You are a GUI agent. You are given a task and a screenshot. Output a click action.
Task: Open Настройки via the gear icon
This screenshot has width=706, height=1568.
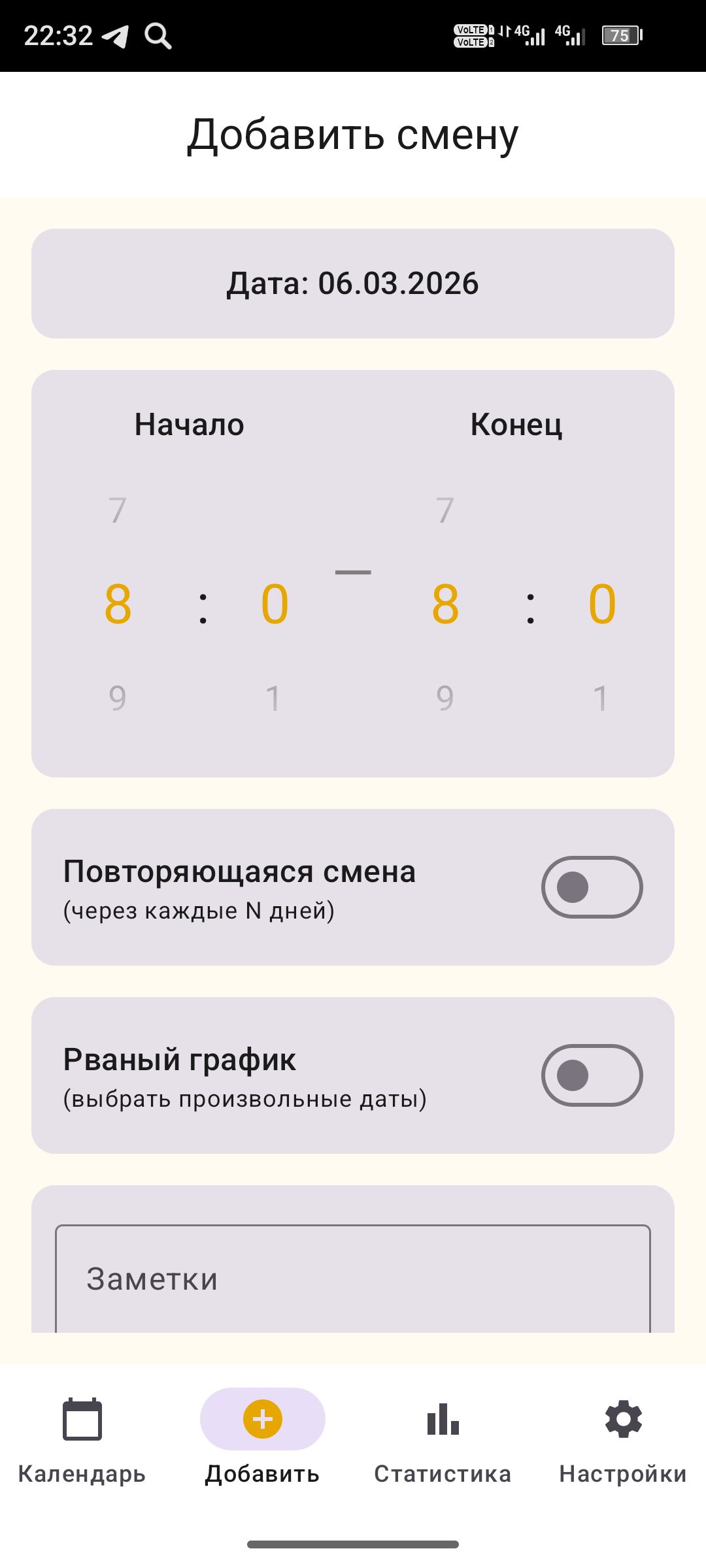point(622,1419)
